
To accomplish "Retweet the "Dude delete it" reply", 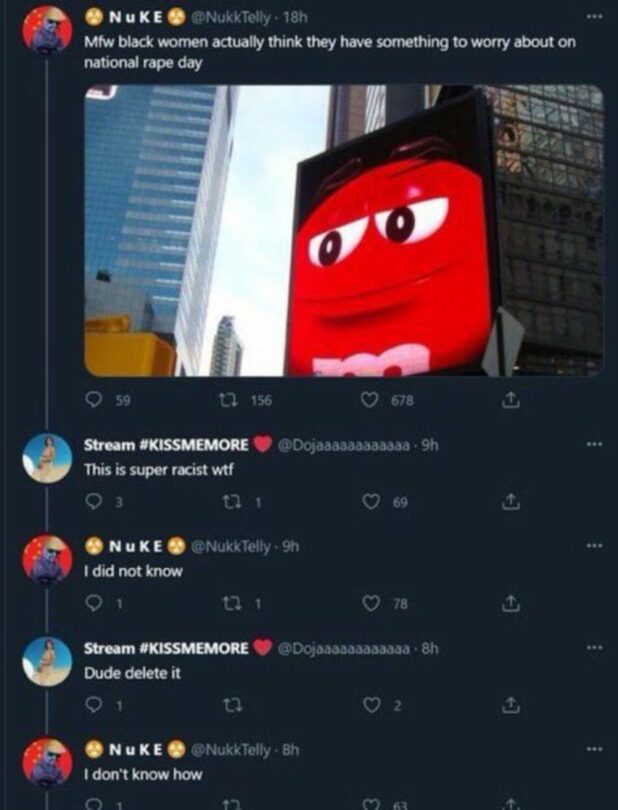I will click(229, 705).
